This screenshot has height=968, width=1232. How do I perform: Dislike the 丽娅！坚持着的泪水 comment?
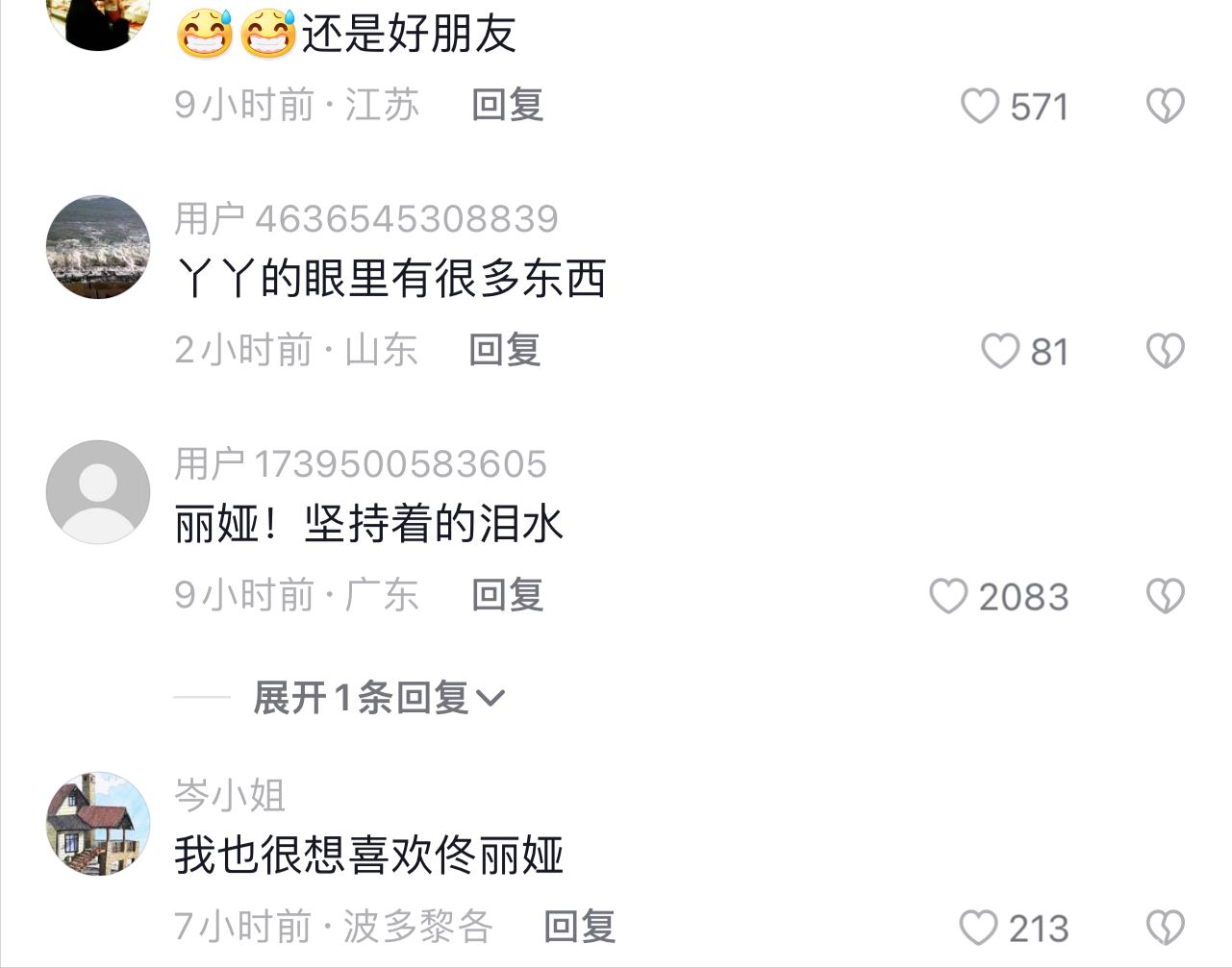(1165, 596)
